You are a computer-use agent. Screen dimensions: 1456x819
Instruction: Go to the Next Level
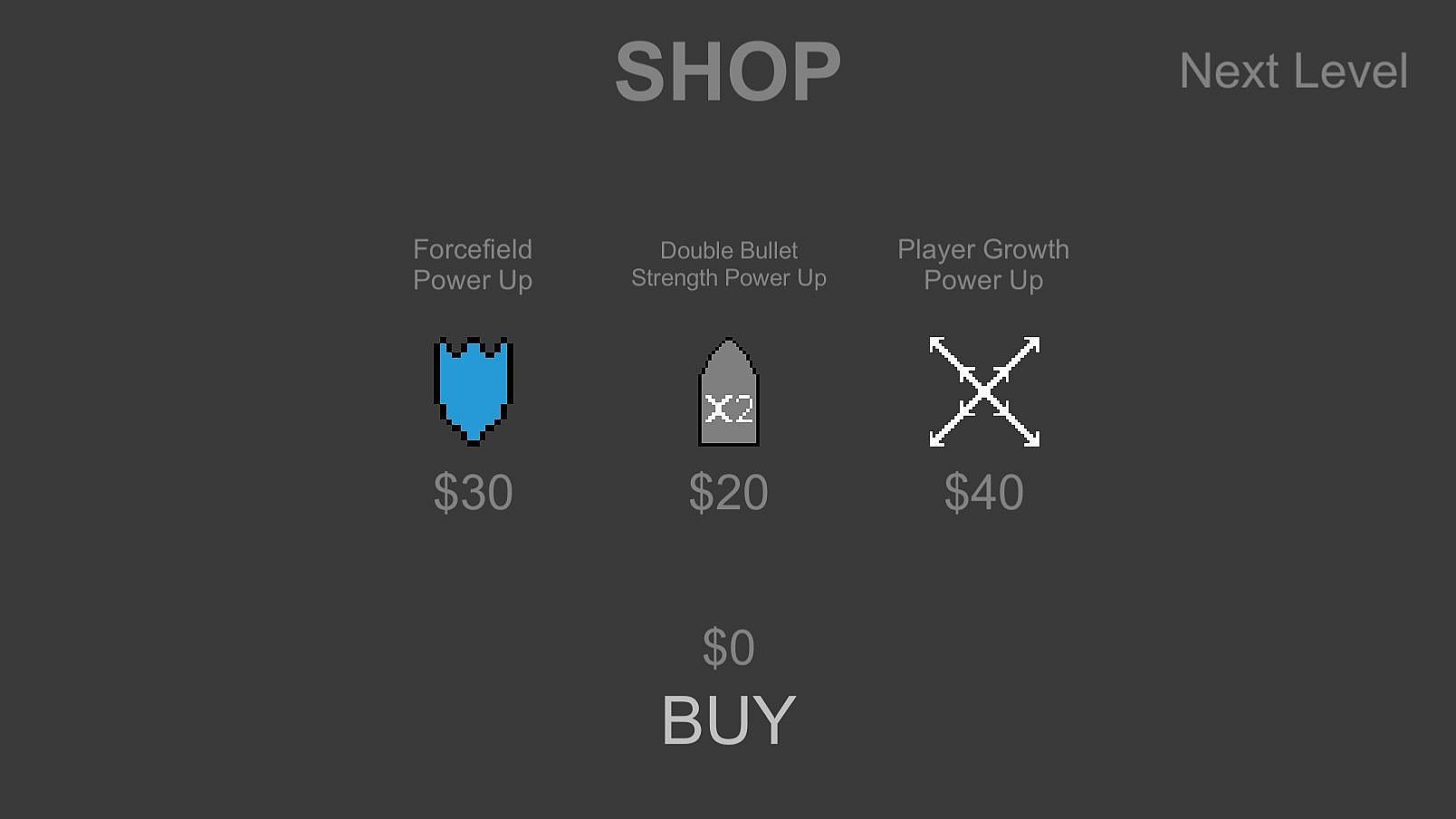pos(1293,71)
